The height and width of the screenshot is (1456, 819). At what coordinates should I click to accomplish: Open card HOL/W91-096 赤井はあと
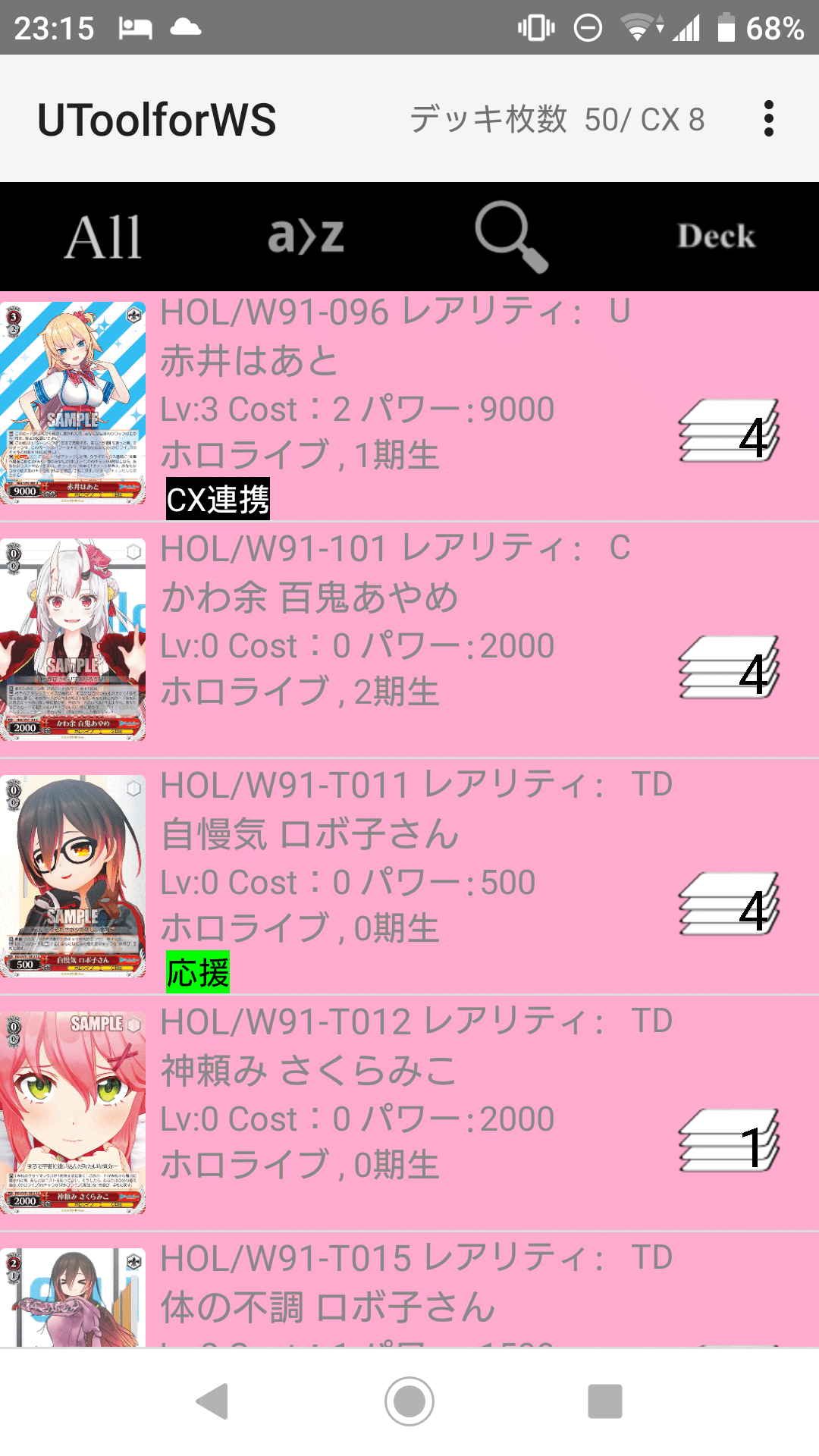(x=409, y=406)
